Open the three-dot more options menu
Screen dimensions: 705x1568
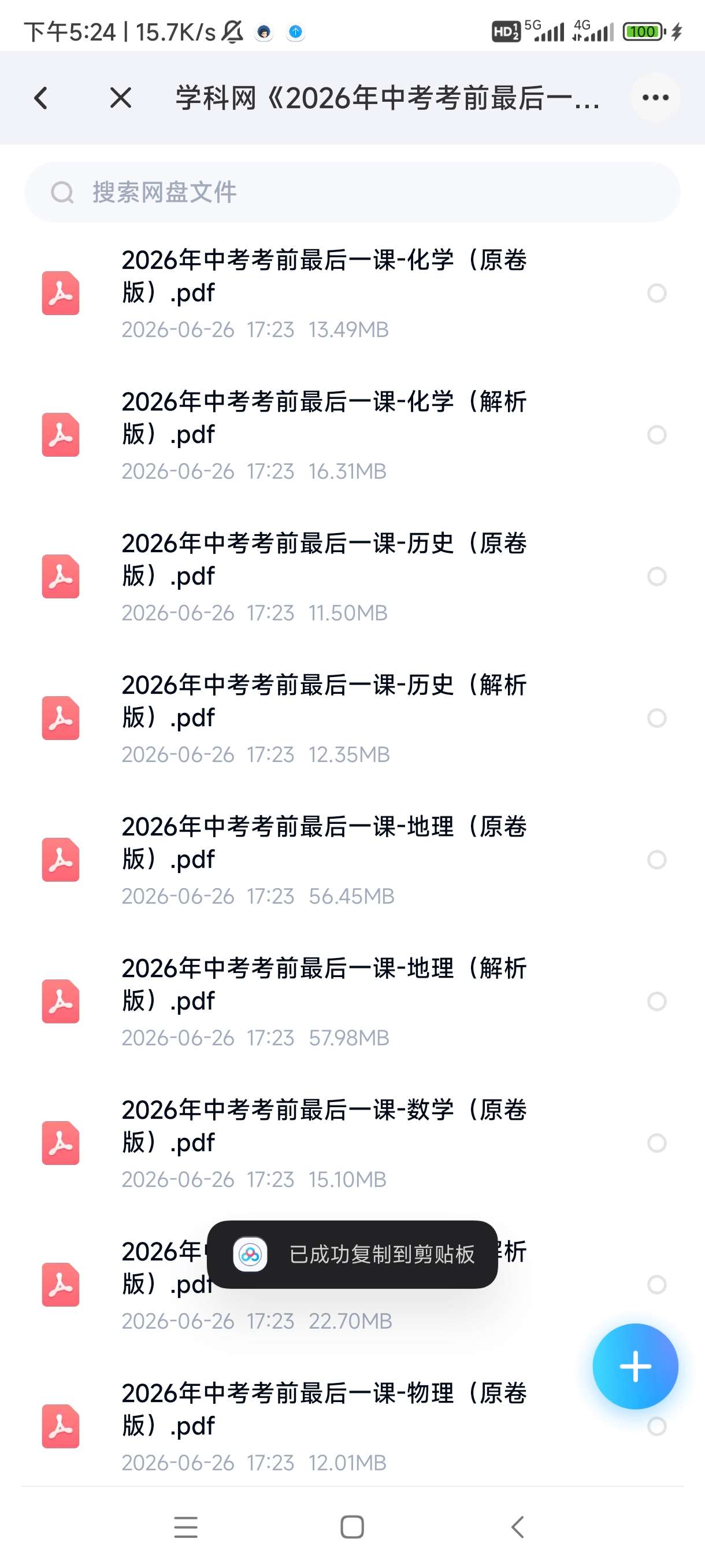click(x=655, y=97)
